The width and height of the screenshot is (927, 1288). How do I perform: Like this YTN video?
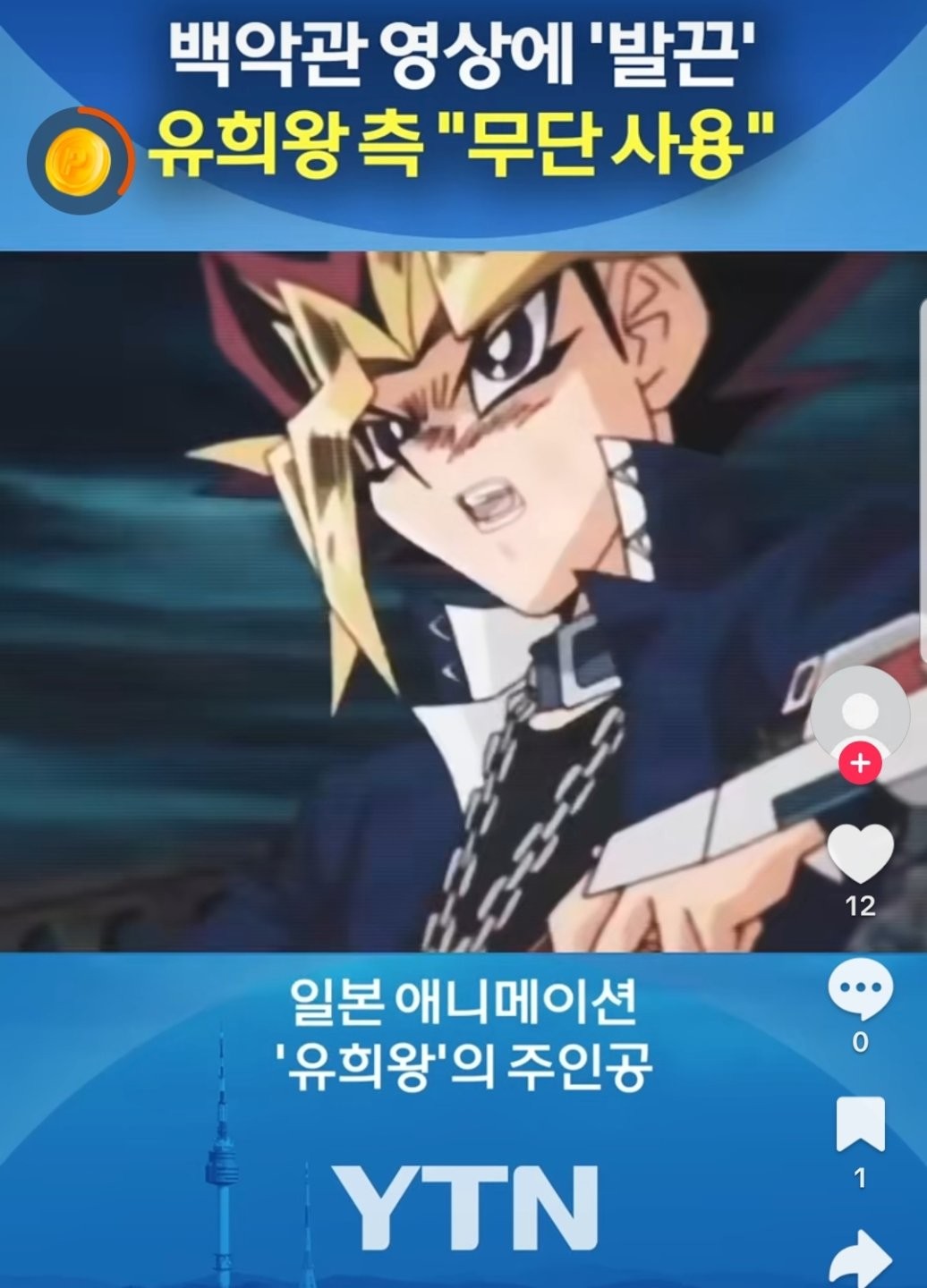pyautogui.click(x=860, y=852)
